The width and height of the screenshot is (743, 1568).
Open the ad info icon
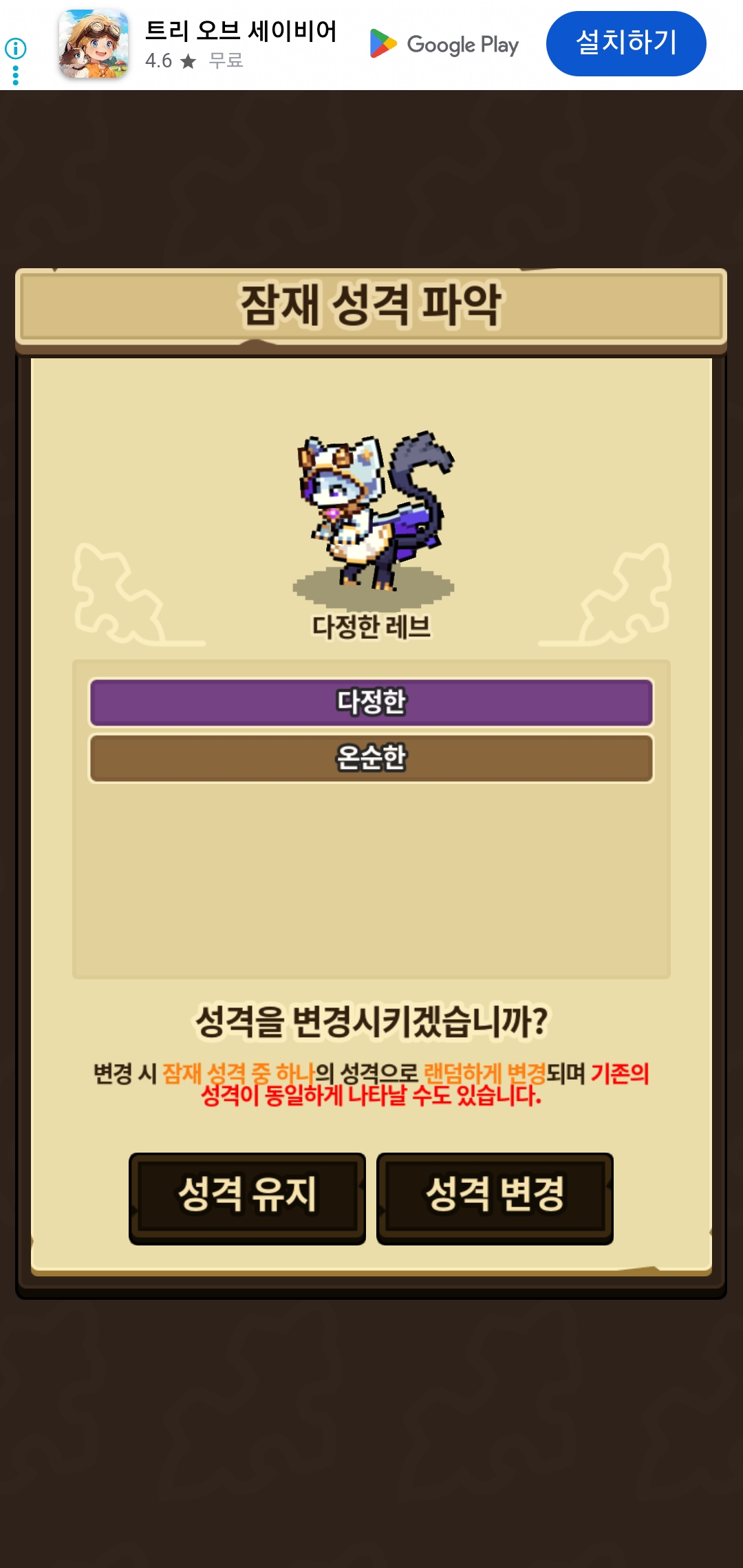(x=15, y=48)
